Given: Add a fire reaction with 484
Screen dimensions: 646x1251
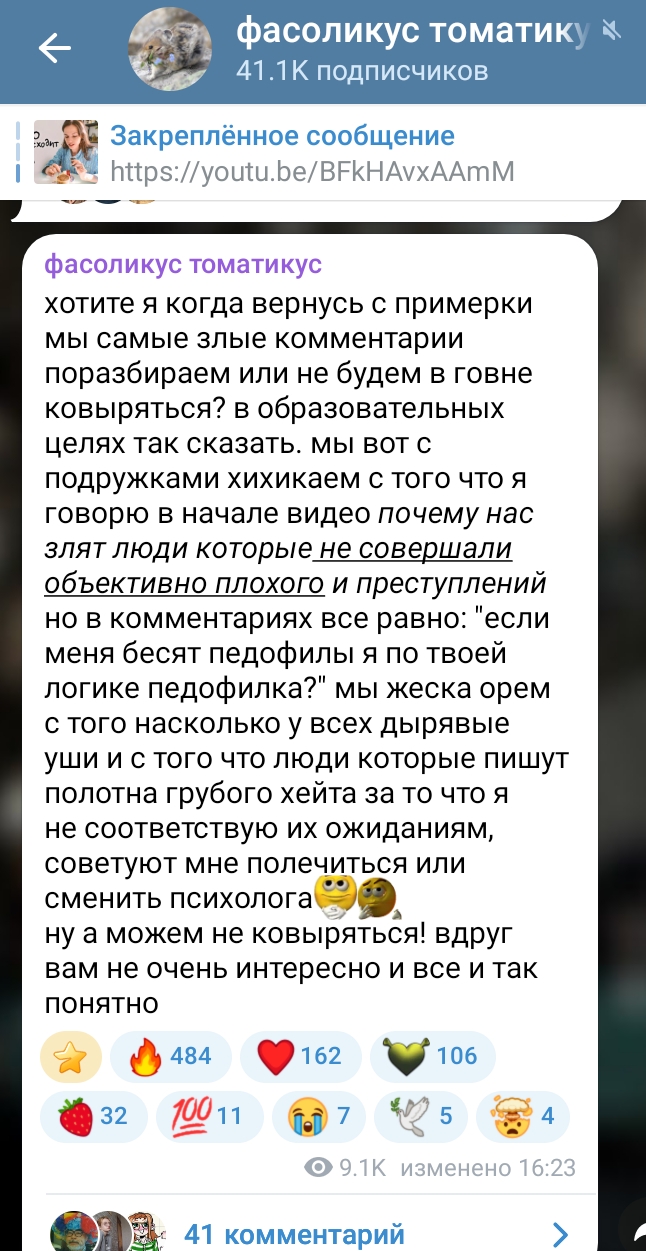Looking at the screenshot, I should point(170,1056).
